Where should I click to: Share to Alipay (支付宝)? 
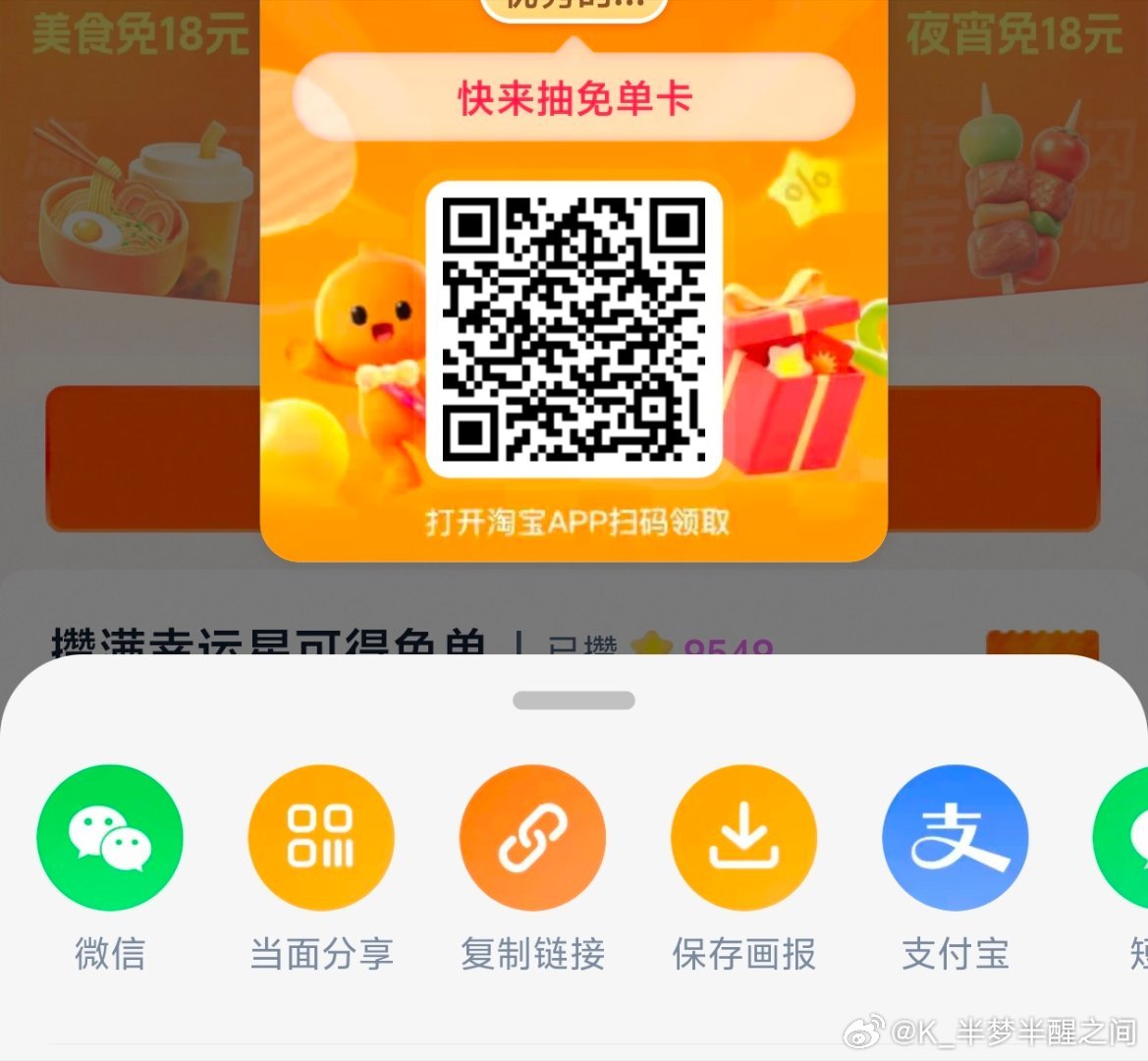(x=955, y=837)
